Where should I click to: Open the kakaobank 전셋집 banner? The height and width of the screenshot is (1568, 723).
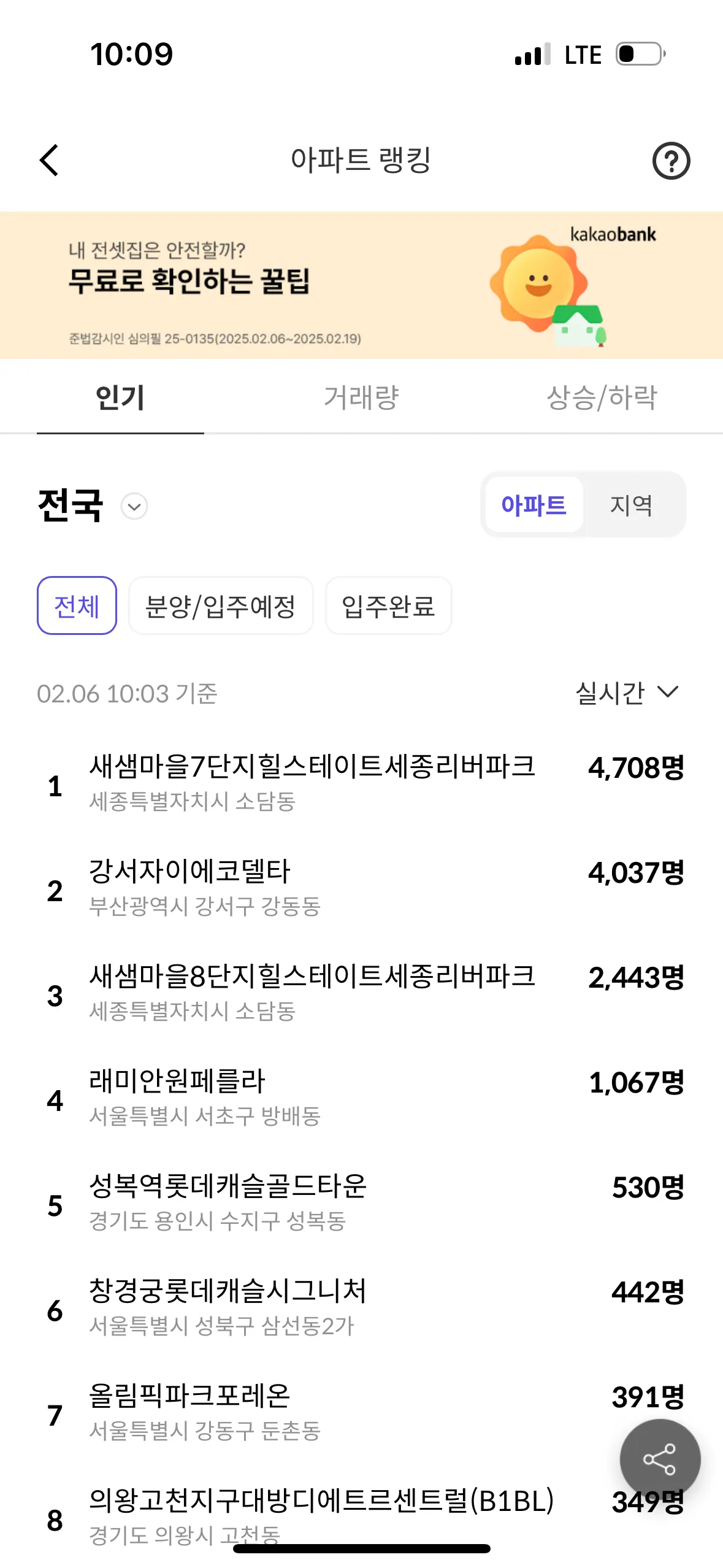click(x=361, y=285)
